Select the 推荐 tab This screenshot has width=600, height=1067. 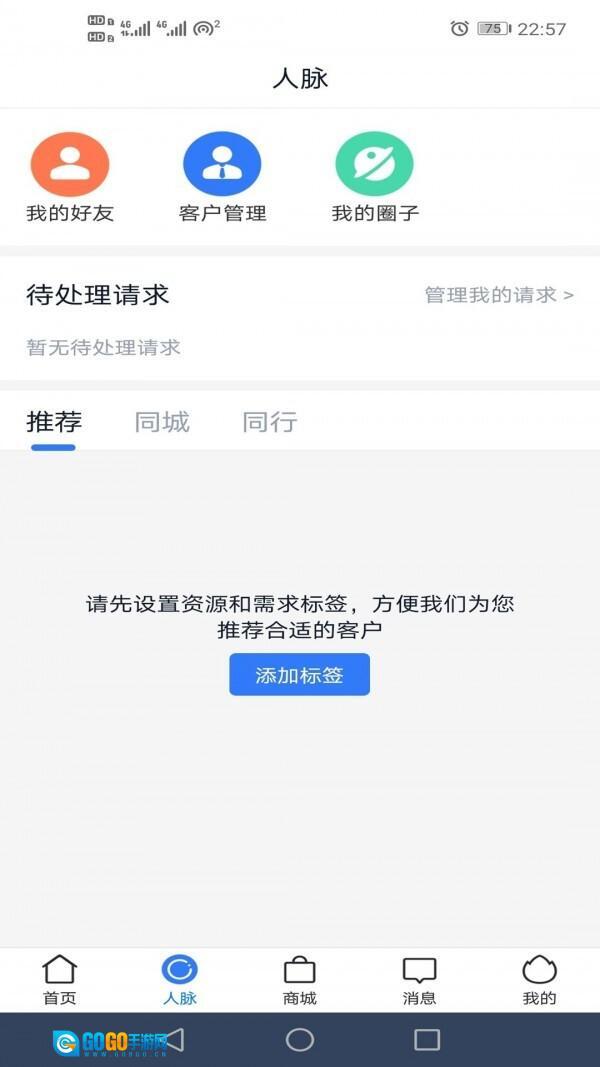click(x=54, y=423)
